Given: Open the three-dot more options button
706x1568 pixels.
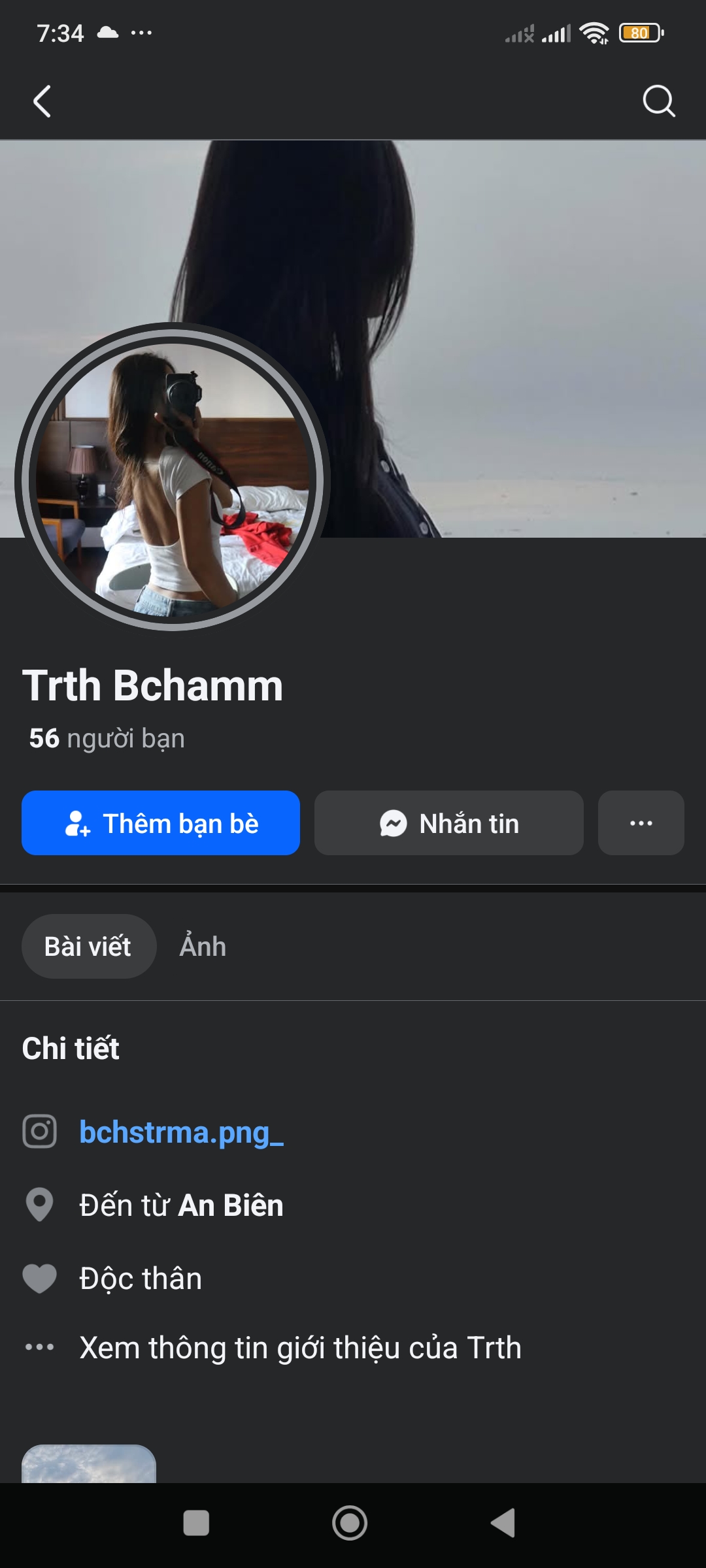Looking at the screenshot, I should tap(641, 823).
